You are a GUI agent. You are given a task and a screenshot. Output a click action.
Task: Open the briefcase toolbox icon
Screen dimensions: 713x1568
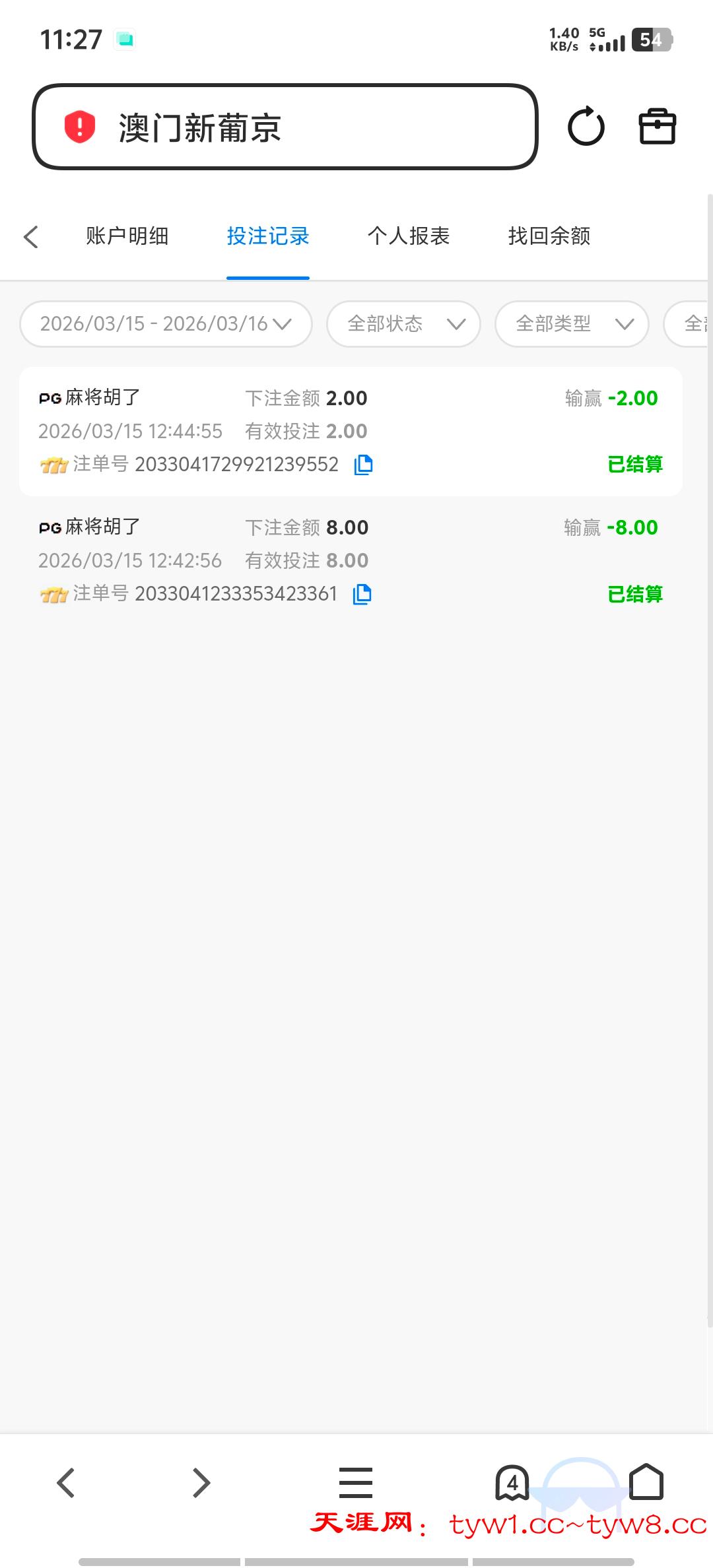click(657, 127)
